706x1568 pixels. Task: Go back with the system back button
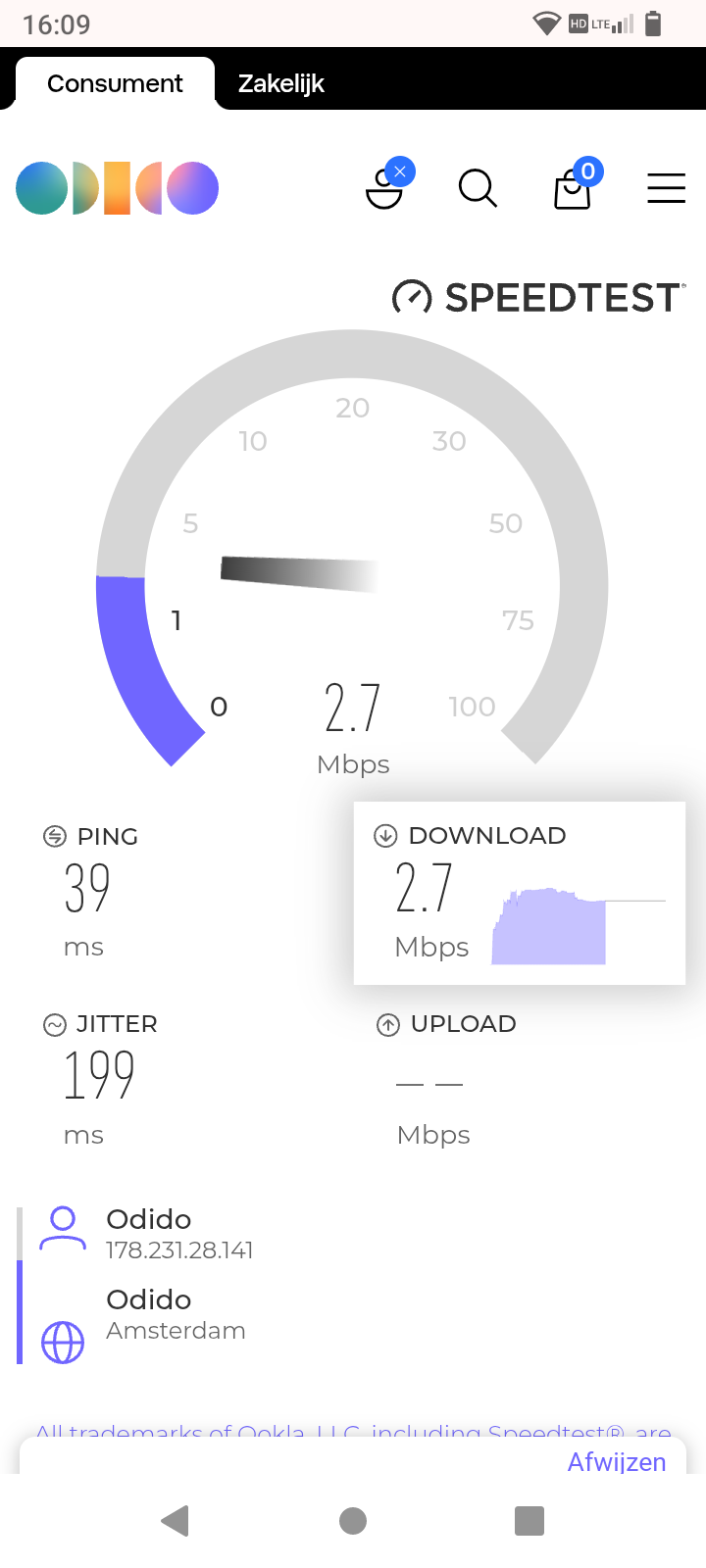tap(175, 1521)
